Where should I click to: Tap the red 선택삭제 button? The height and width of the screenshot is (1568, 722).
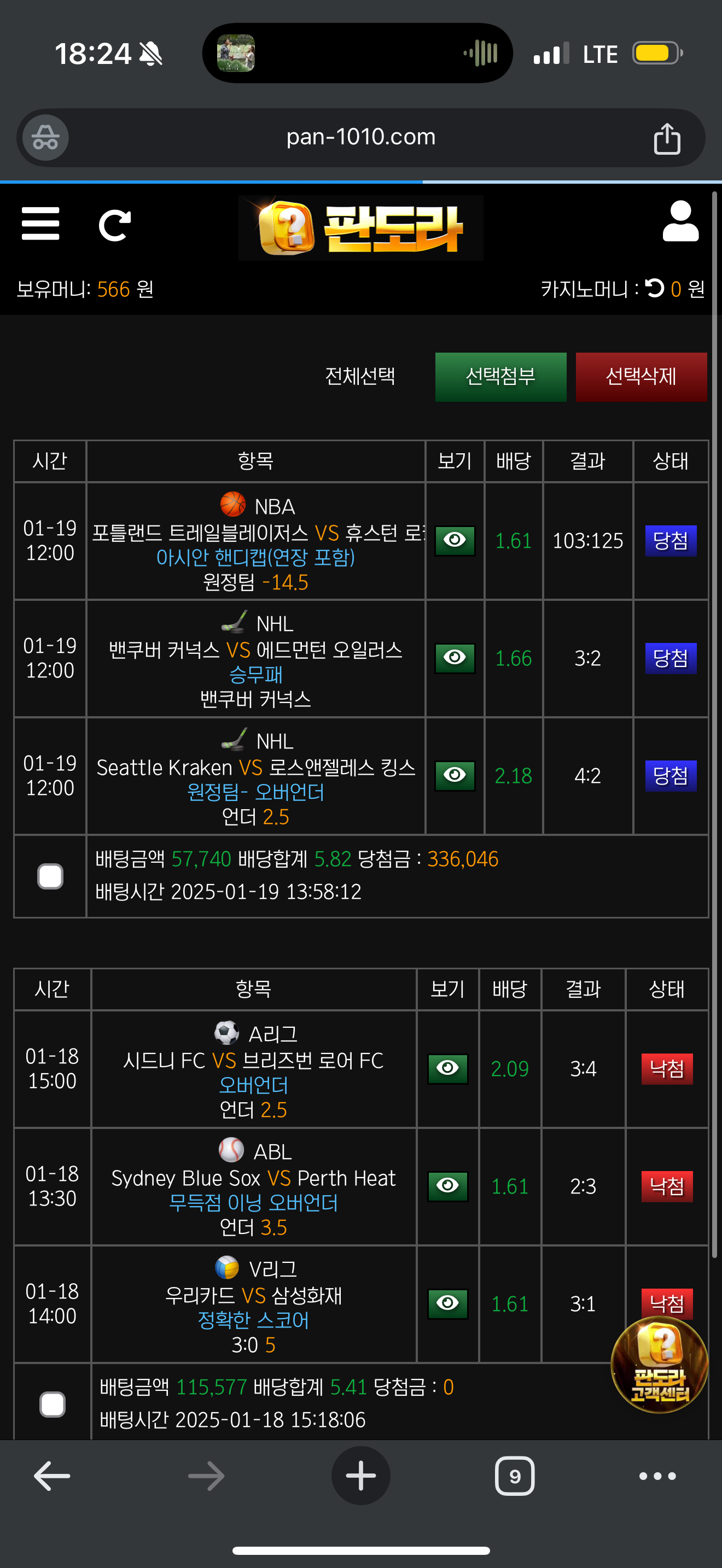tap(641, 377)
